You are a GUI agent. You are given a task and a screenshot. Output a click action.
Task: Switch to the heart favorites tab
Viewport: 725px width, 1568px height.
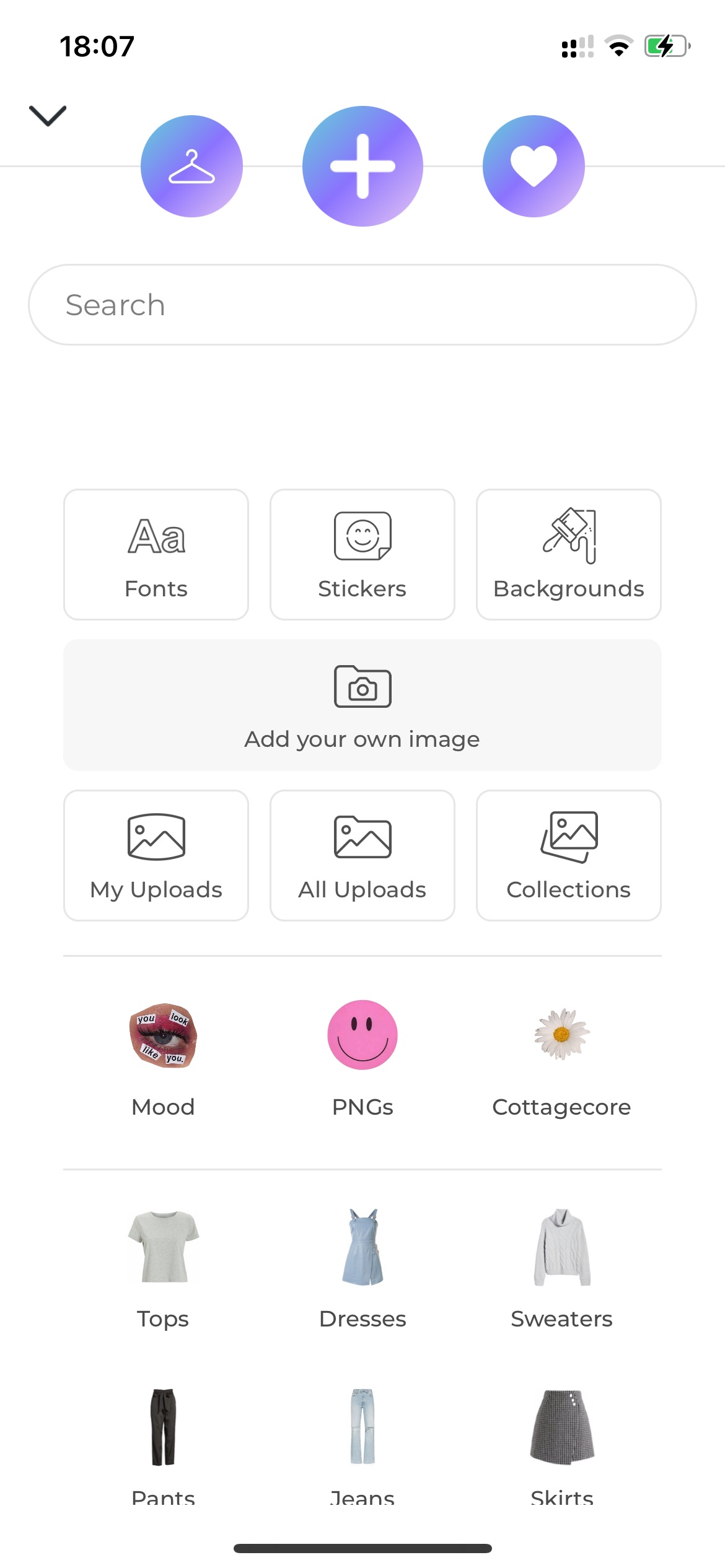tap(534, 166)
